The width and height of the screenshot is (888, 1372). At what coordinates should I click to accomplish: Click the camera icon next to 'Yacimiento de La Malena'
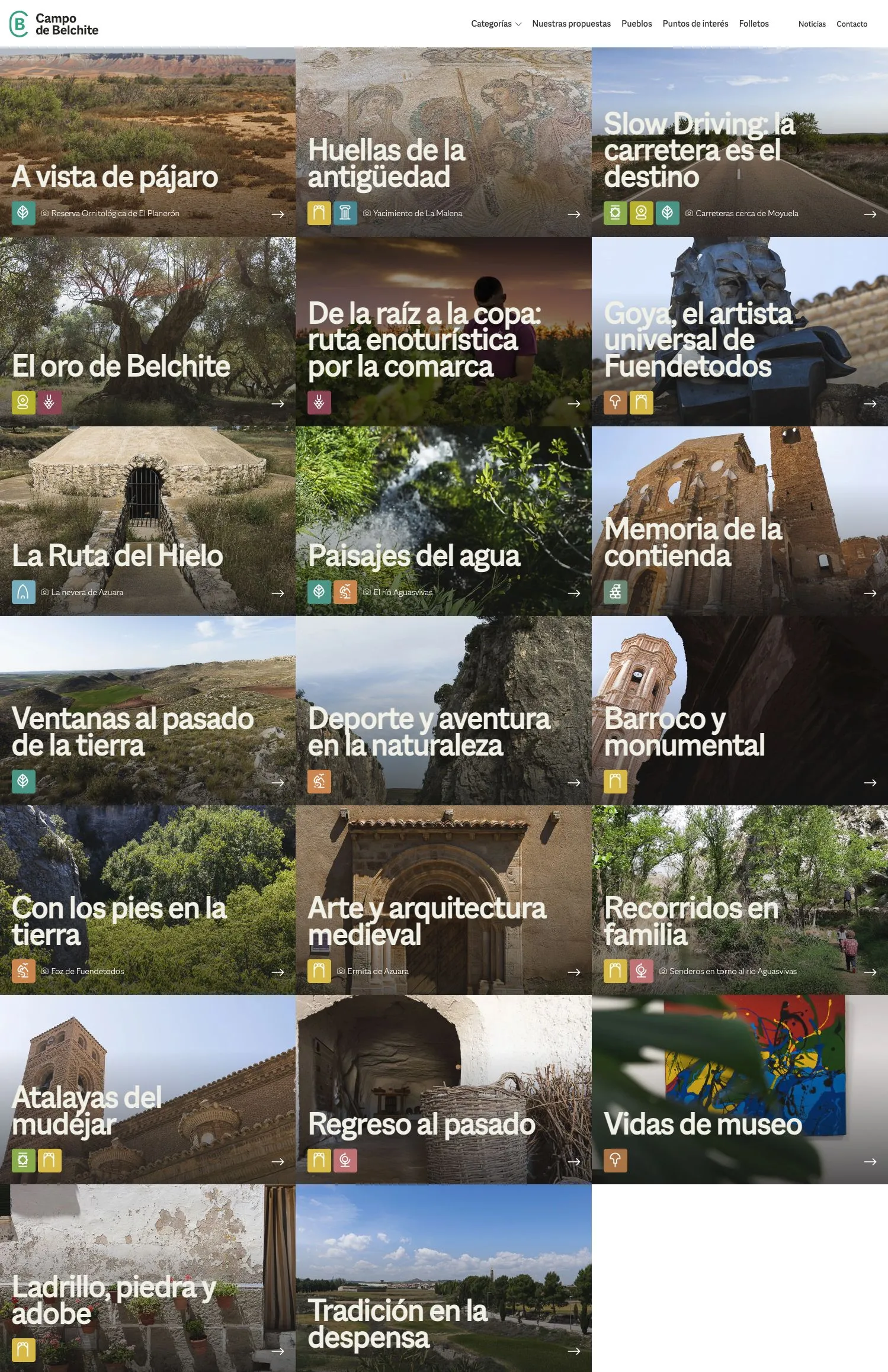(x=368, y=213)
